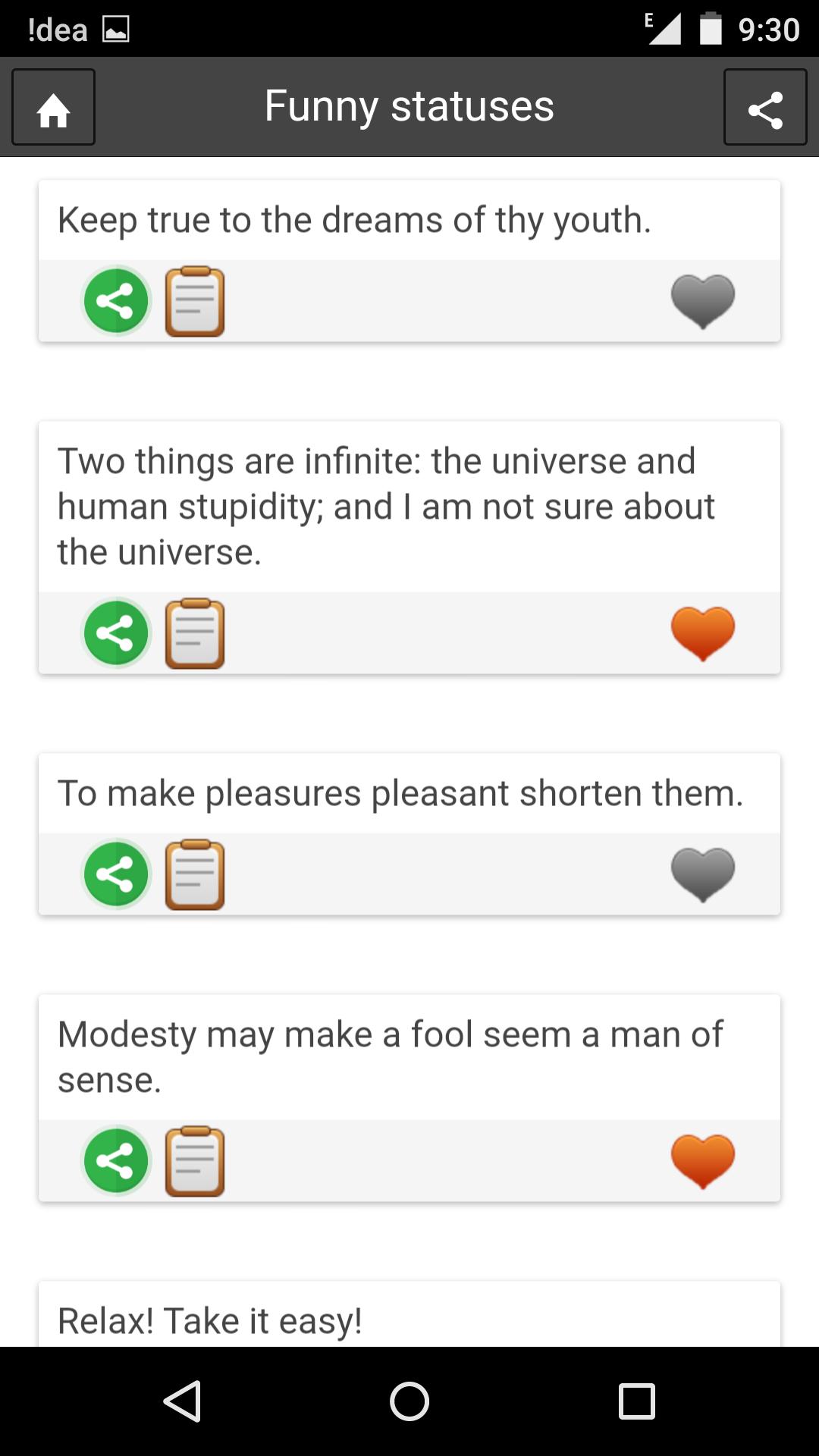Tap the system back button
This screenshot has width=819, height=1456.
[182, 1401]
